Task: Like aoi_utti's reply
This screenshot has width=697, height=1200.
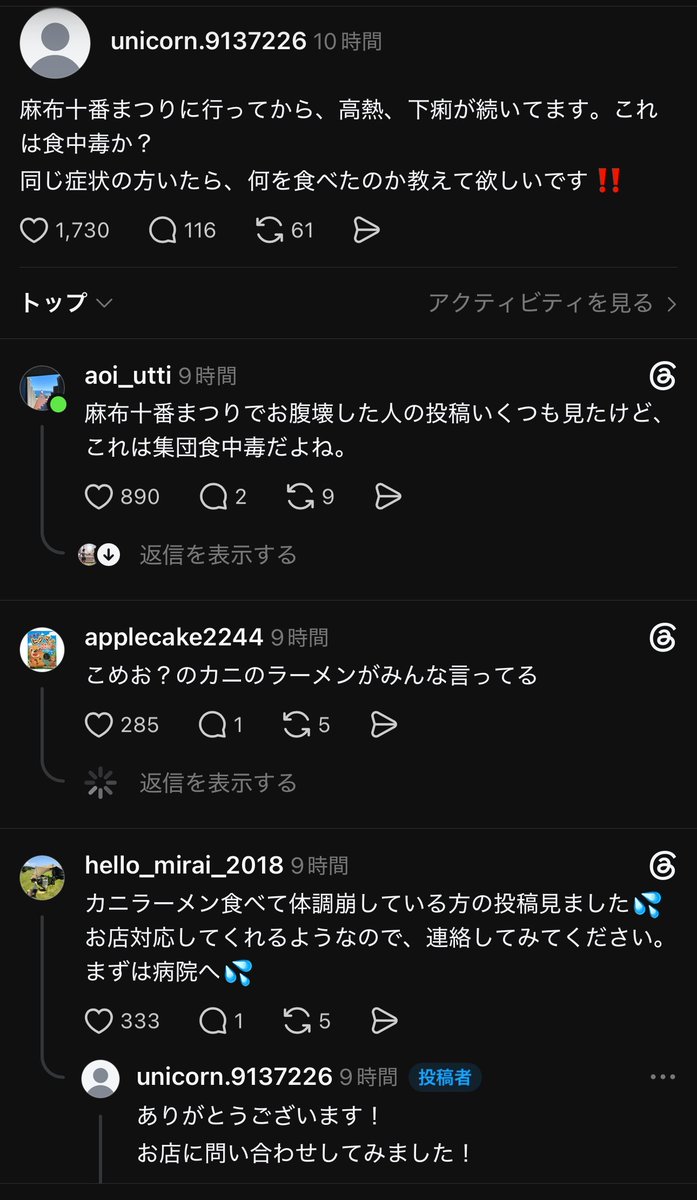Action: 98,496
